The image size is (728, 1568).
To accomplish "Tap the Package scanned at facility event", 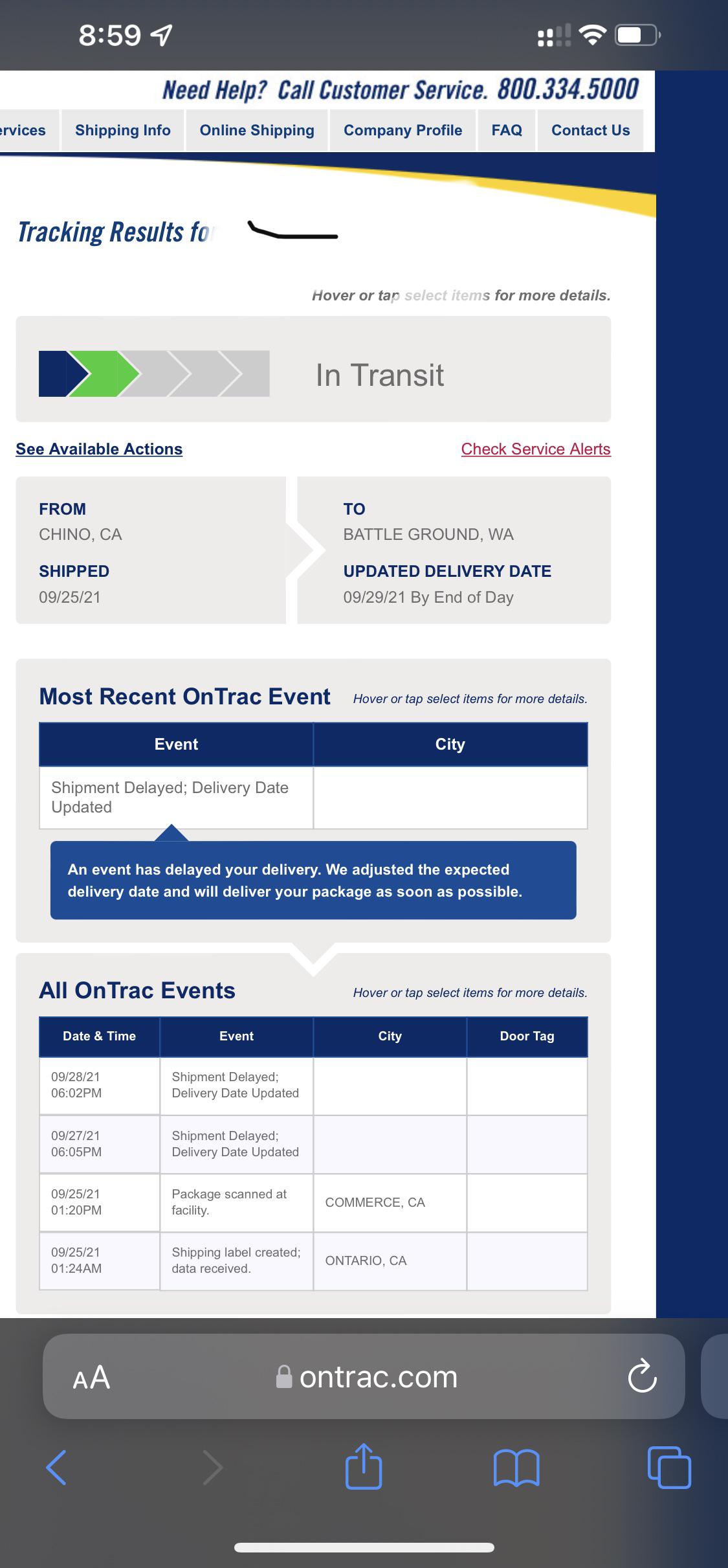I will pos(236,1202).
